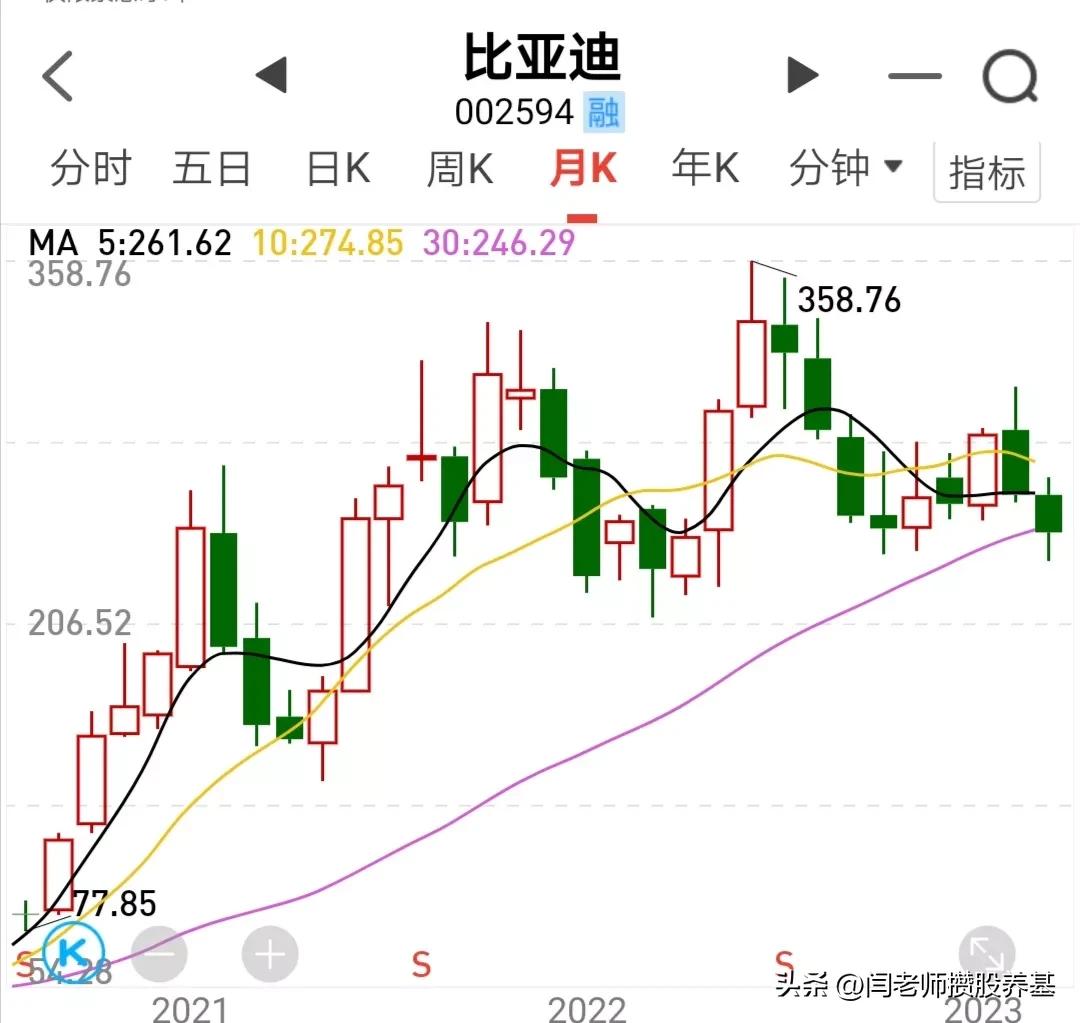Expand chart to full screen
Viewport: 1080px width, 1023px height.
coord(987,954)
